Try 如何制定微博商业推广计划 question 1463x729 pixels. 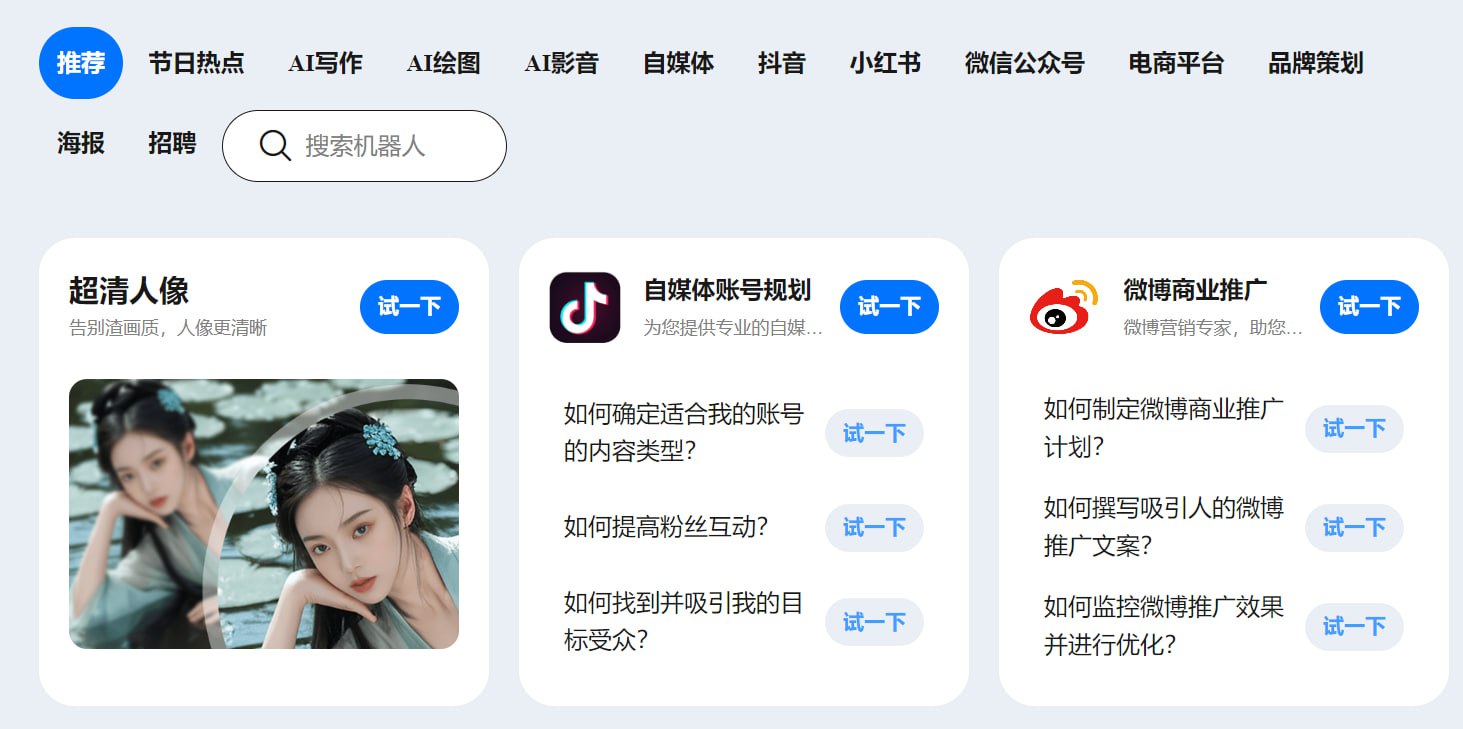pyautogui.click(x=1354, y=428)
